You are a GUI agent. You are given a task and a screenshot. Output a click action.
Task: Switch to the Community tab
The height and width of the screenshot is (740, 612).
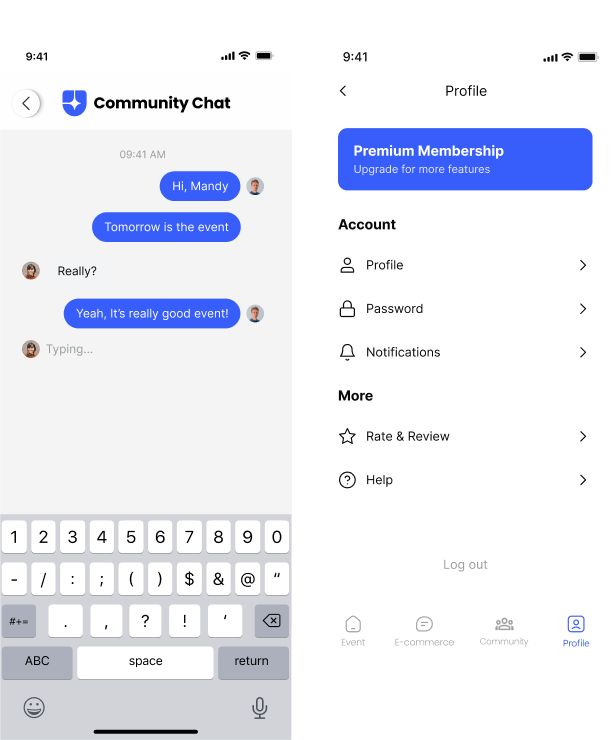(504, 631)
